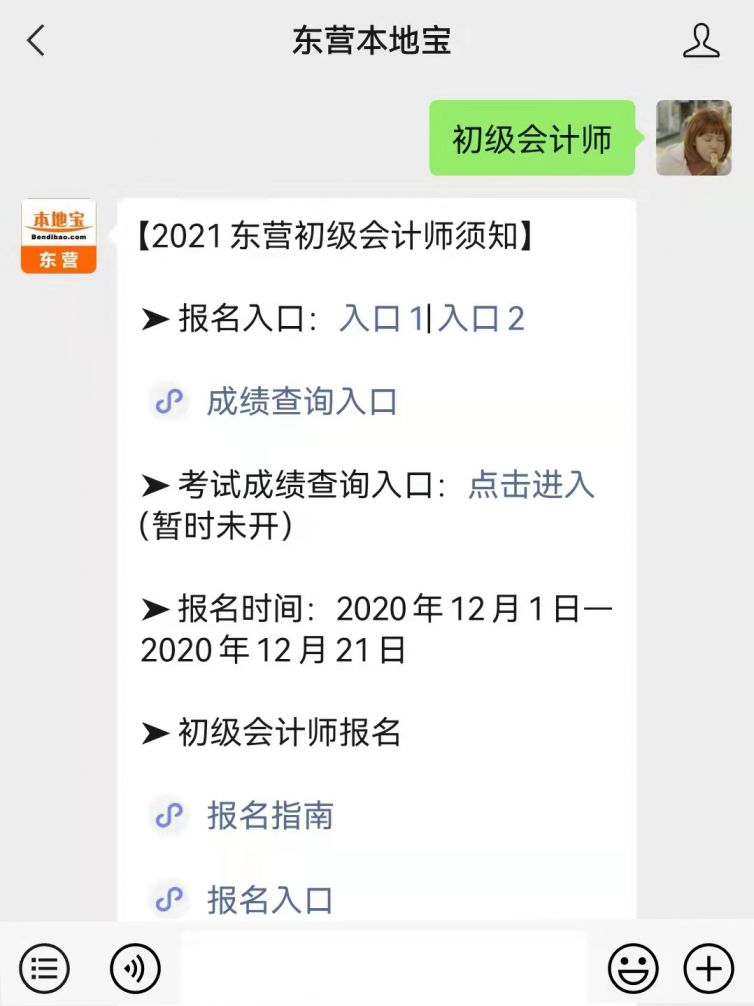Tap my own user avatar

(x=693, y=138)
